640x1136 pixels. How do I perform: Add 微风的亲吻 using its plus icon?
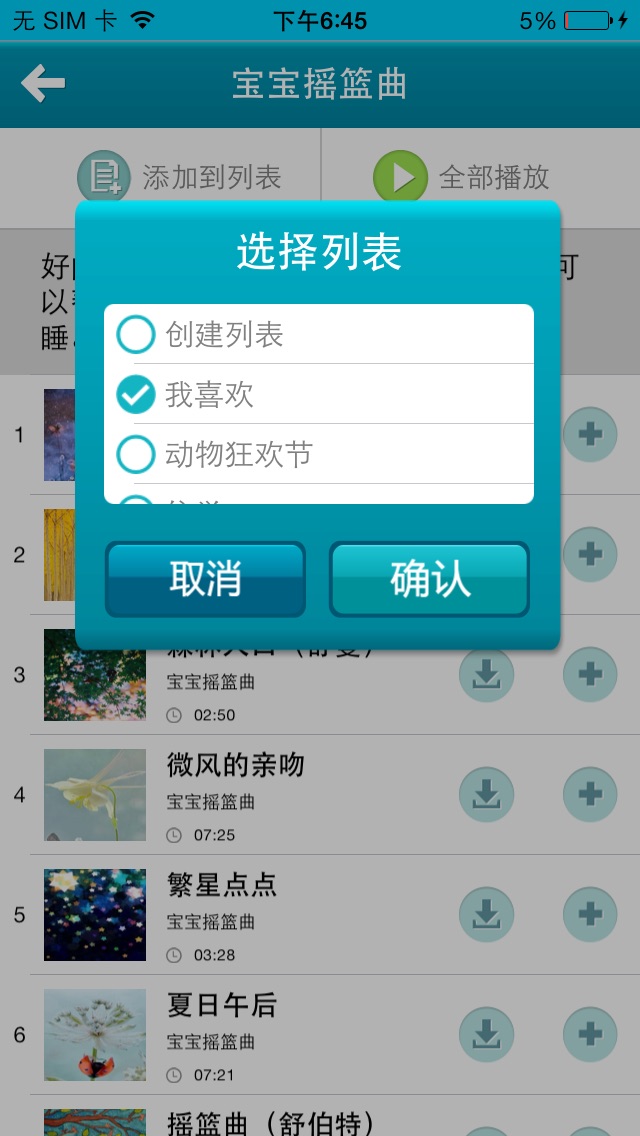tap(590, 795)
